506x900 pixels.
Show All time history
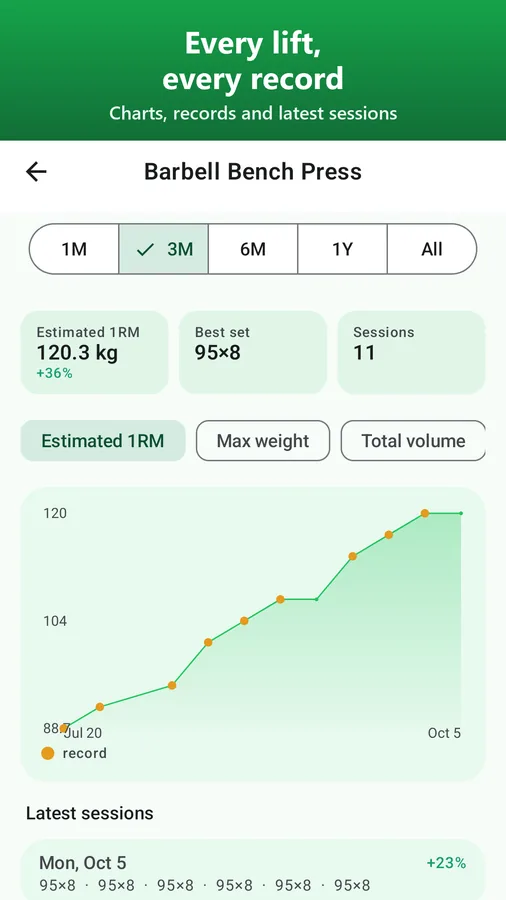tap(432, 249)
